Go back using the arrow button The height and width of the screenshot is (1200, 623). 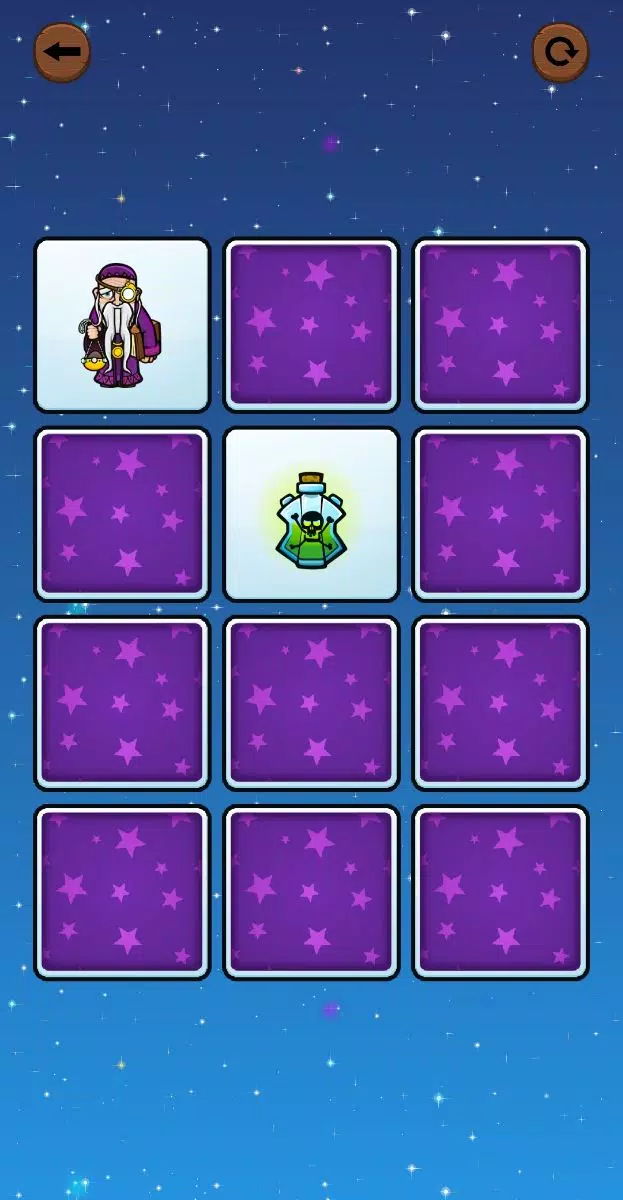point(62,51)
